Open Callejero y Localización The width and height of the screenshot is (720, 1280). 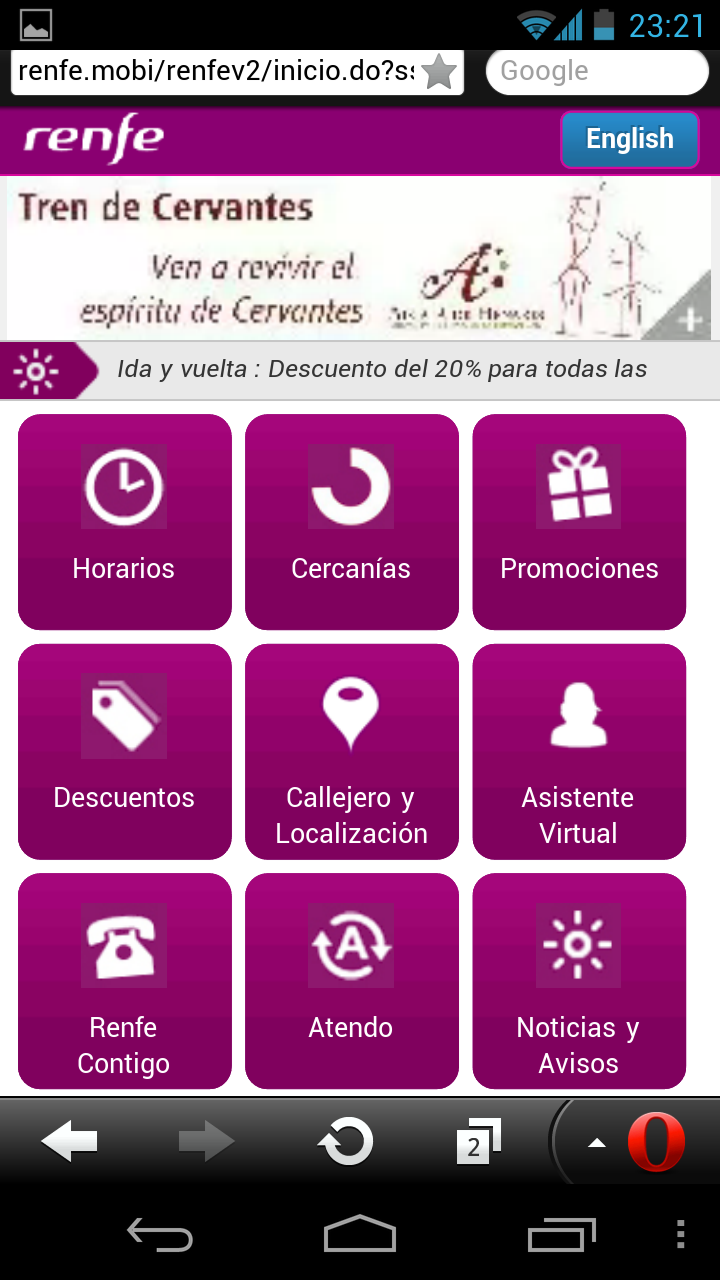pos(351,752)
